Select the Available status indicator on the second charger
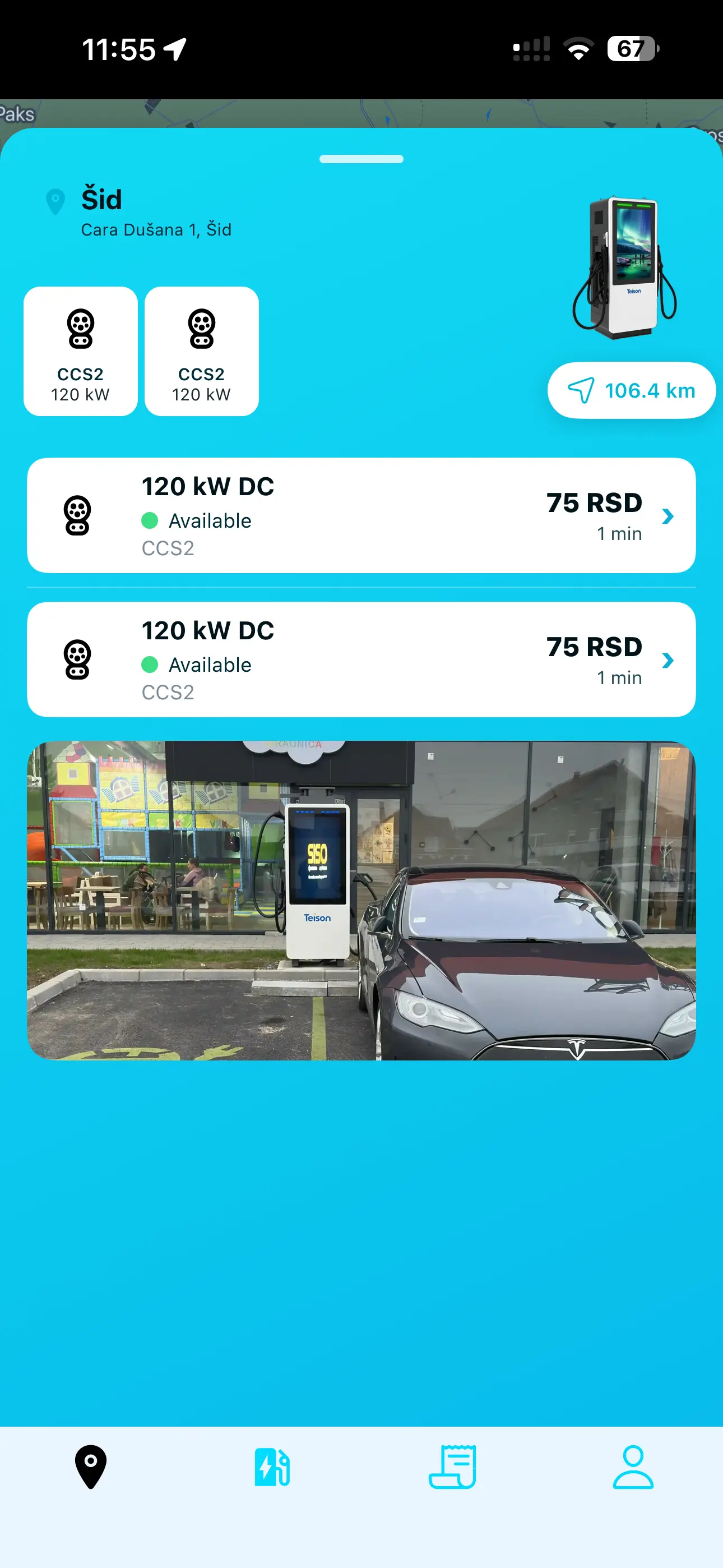 (150, 665)
